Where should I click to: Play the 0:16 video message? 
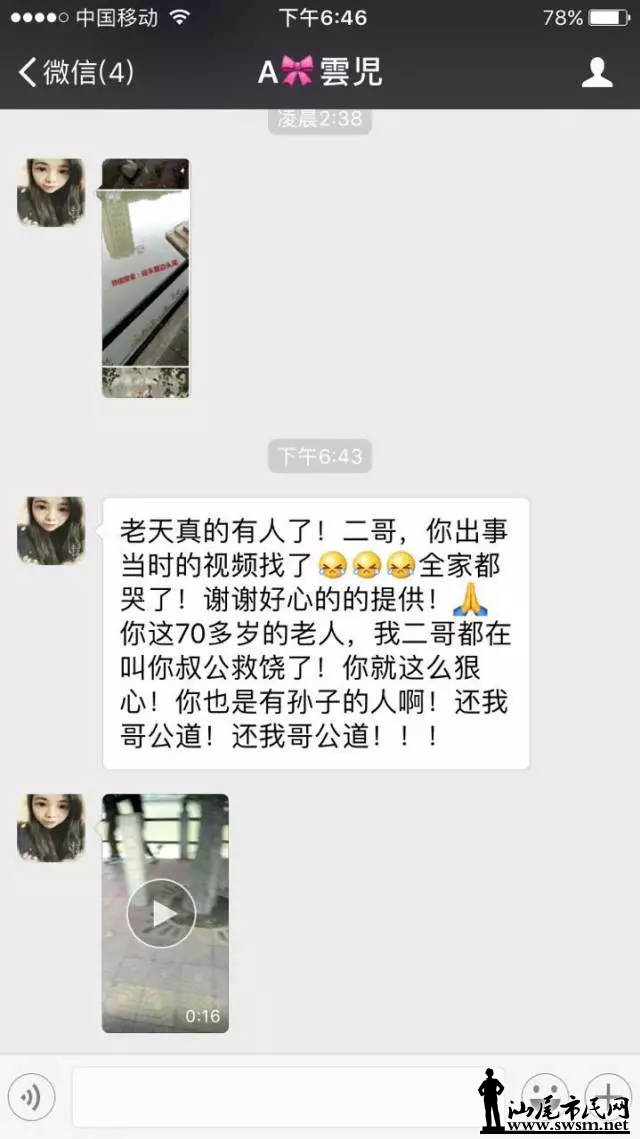click(x=163, y=912)
